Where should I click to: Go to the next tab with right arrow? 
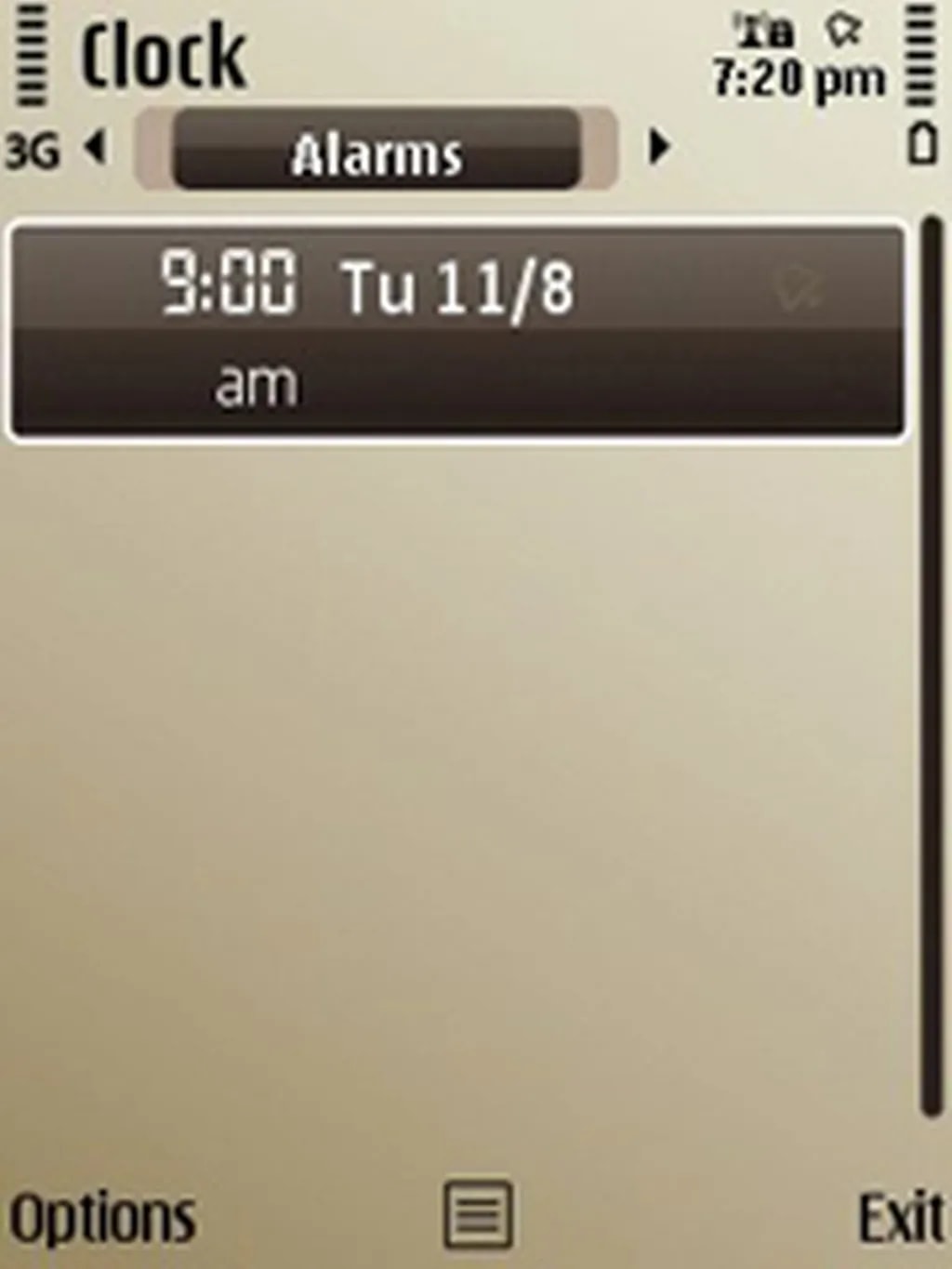click(658, 147)
